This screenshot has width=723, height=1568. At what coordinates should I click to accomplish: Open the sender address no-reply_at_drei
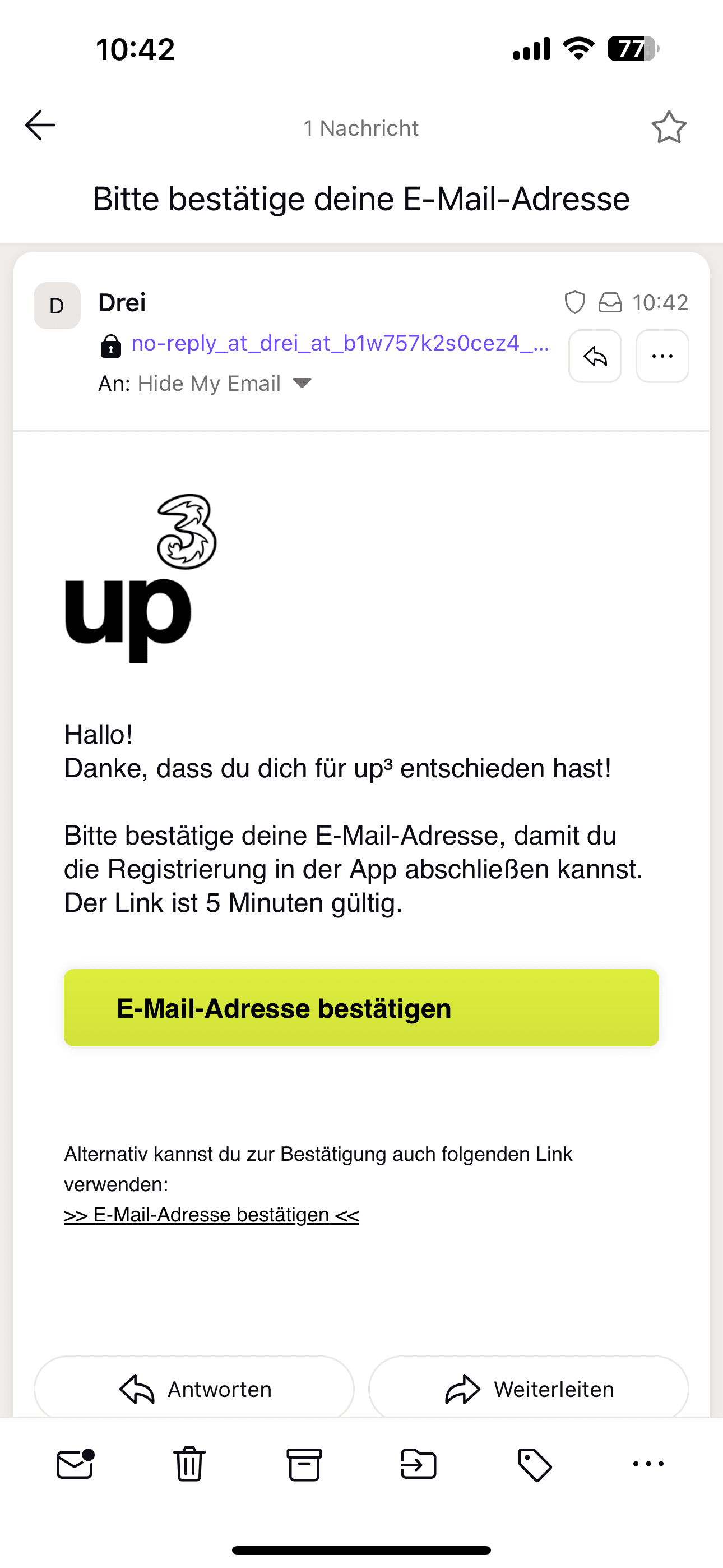click(x=340, y=344)
